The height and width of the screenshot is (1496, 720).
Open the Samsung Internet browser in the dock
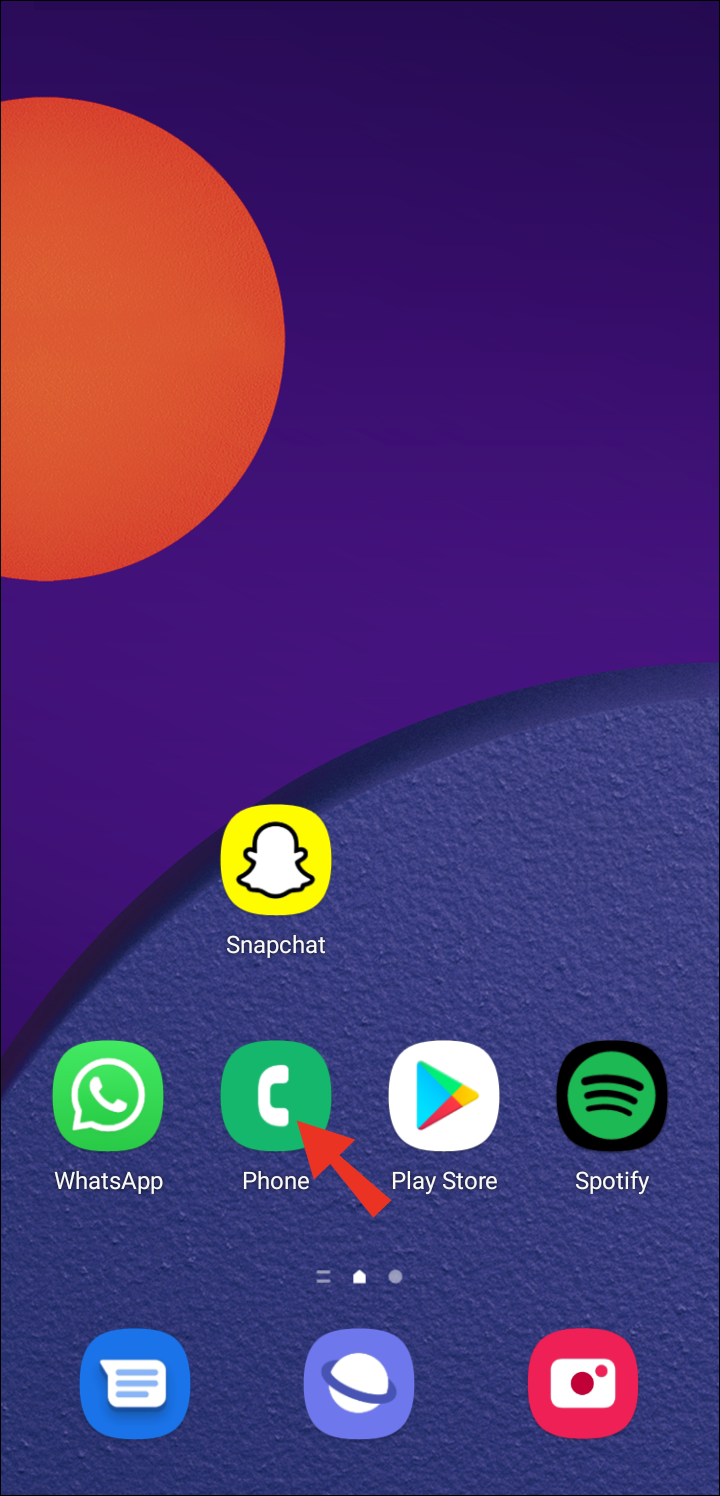tap(359, 1383)
